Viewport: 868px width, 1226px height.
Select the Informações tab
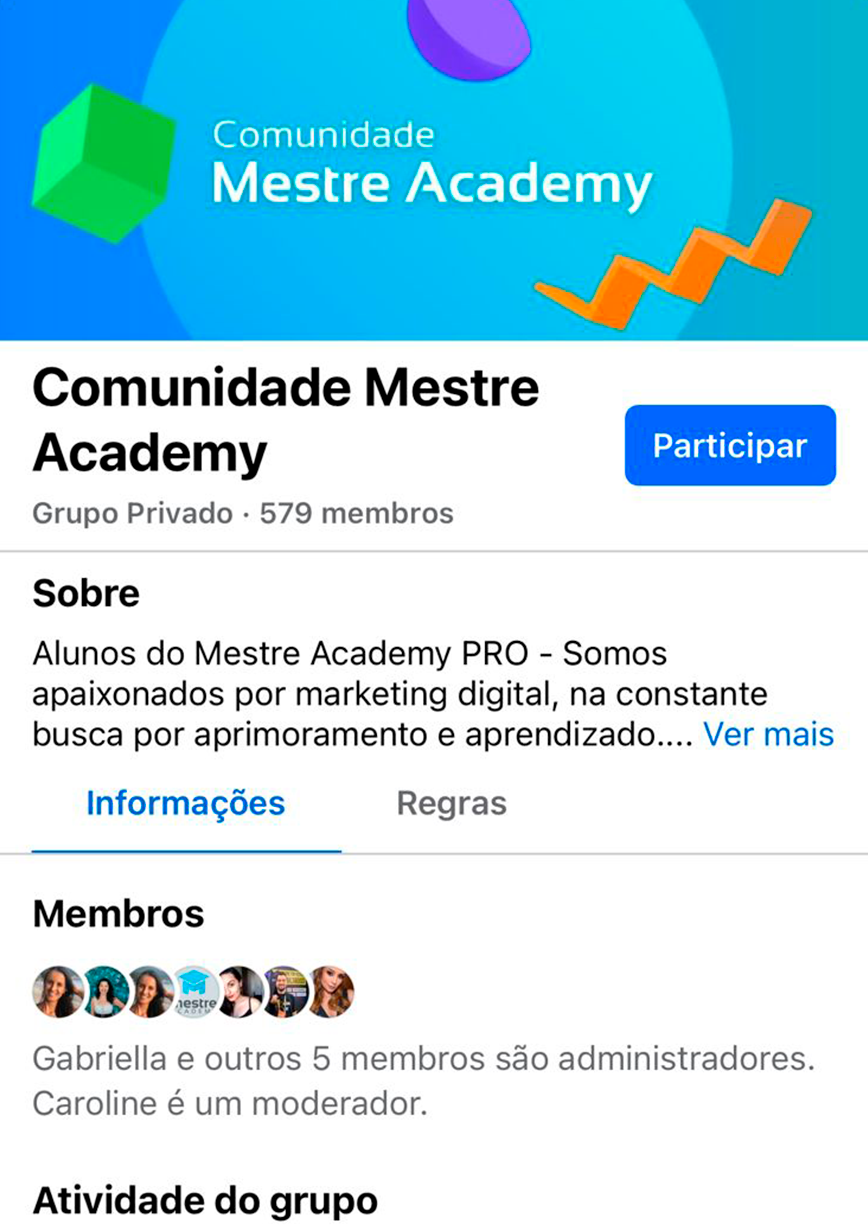pos(186,803)
